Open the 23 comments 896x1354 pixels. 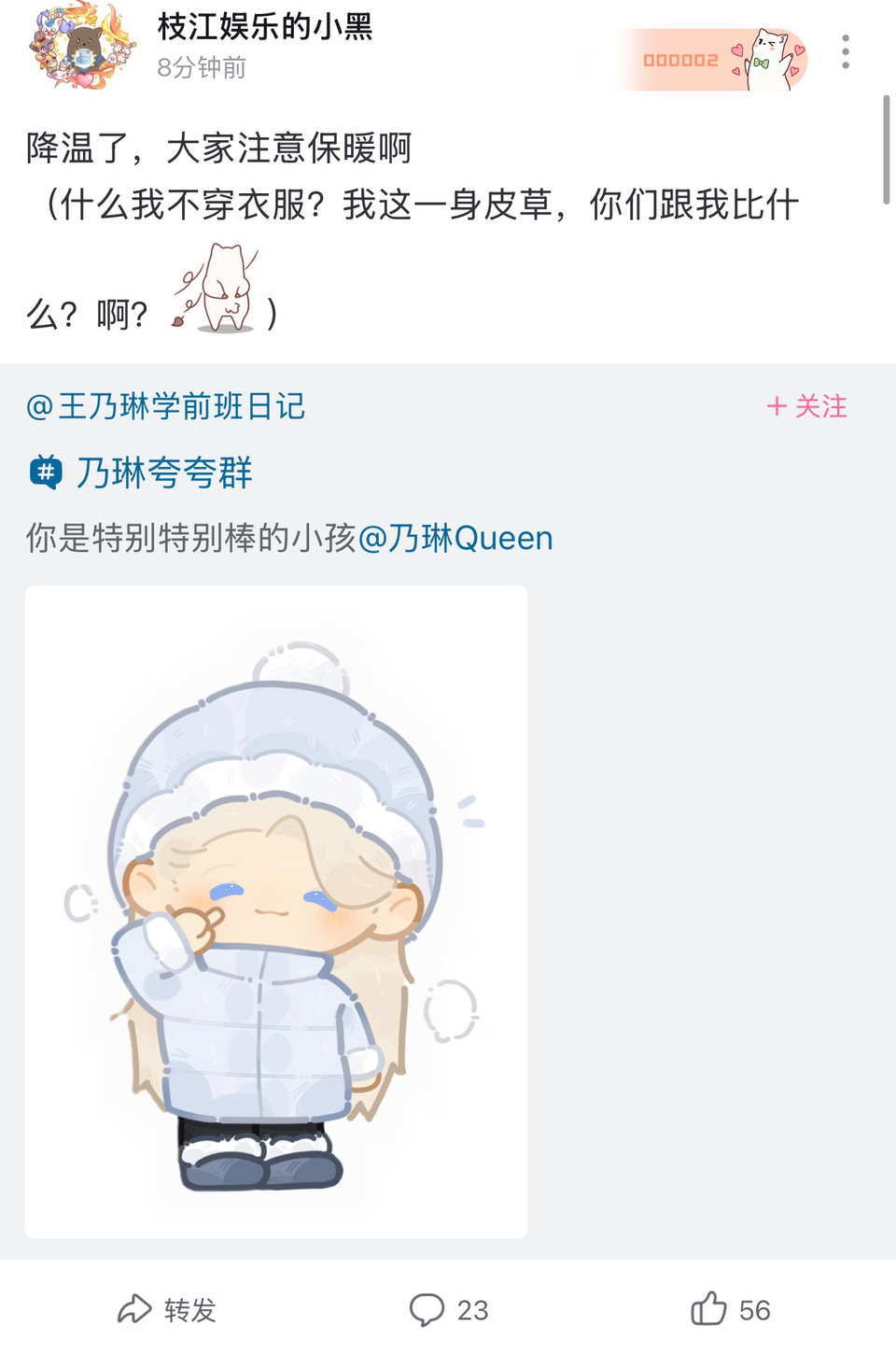[x=449, y=1309]
